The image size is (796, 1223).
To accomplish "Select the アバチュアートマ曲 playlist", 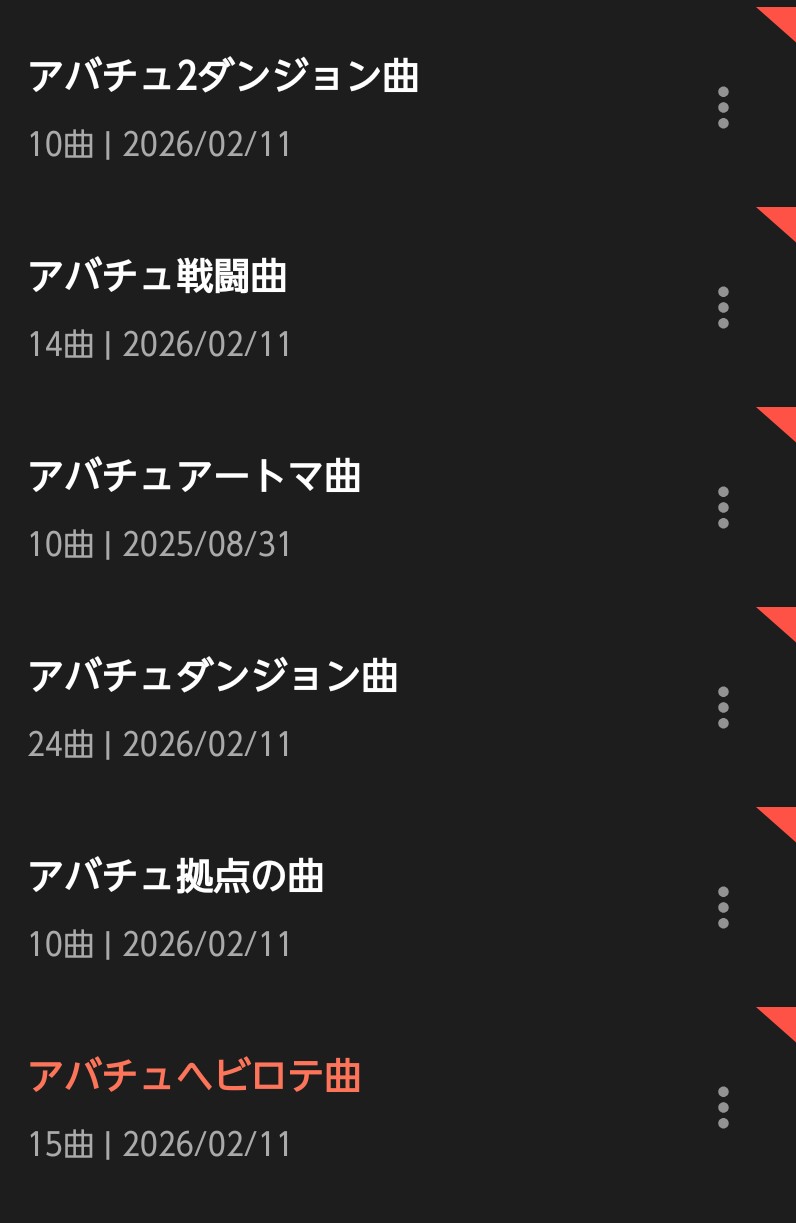I will pos(195,477).
